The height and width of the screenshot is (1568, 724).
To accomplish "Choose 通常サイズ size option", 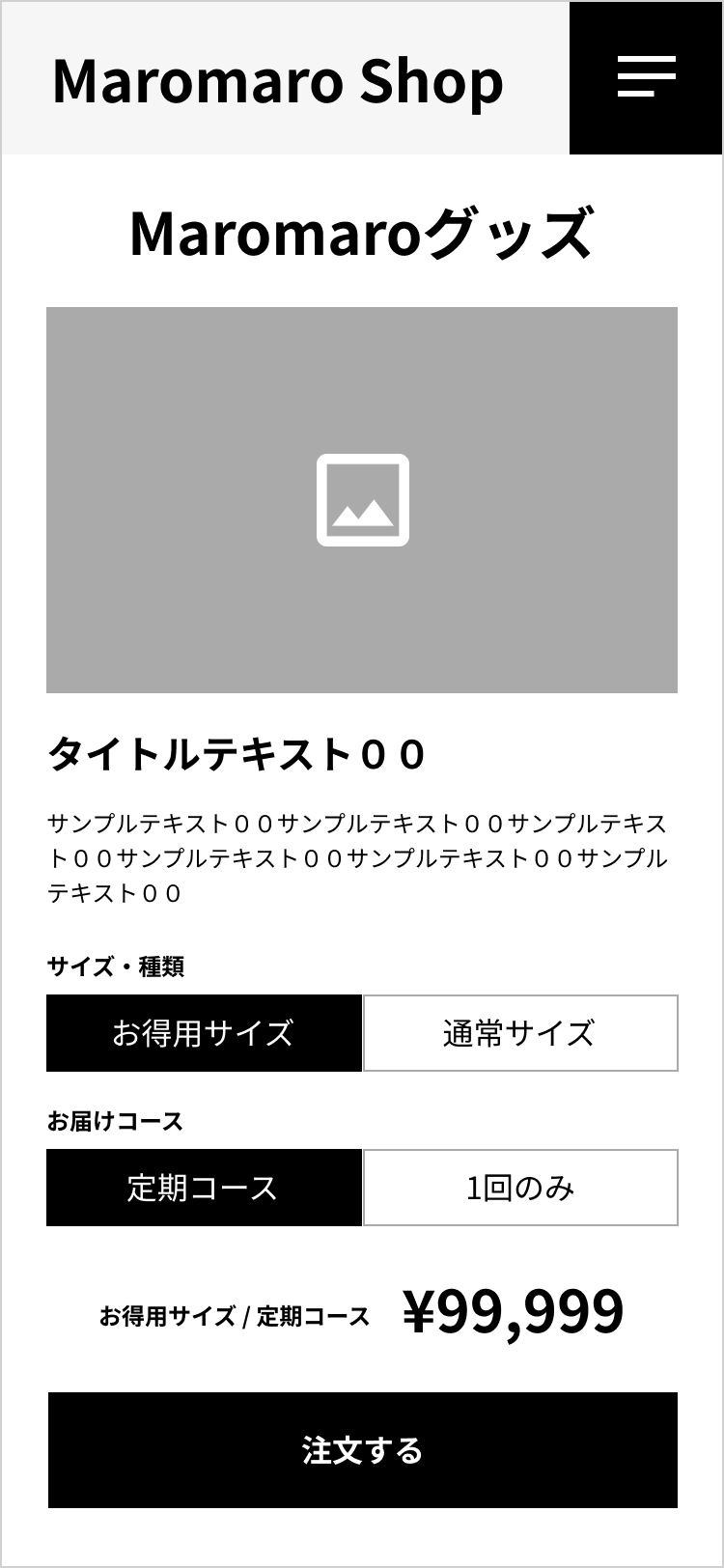I will point(520,1033).
